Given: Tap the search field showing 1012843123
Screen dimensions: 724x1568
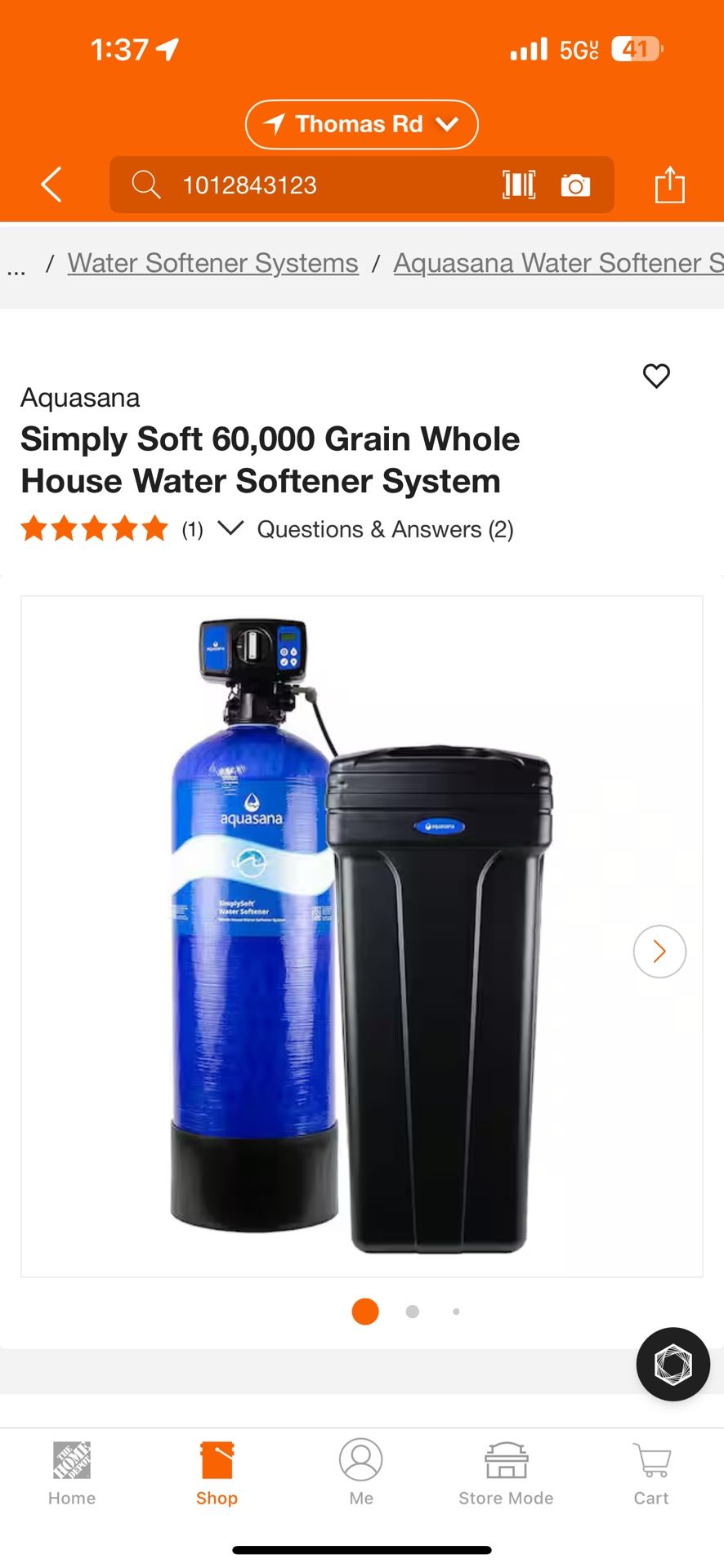Looking at the screenshot, I should point(319,185).
